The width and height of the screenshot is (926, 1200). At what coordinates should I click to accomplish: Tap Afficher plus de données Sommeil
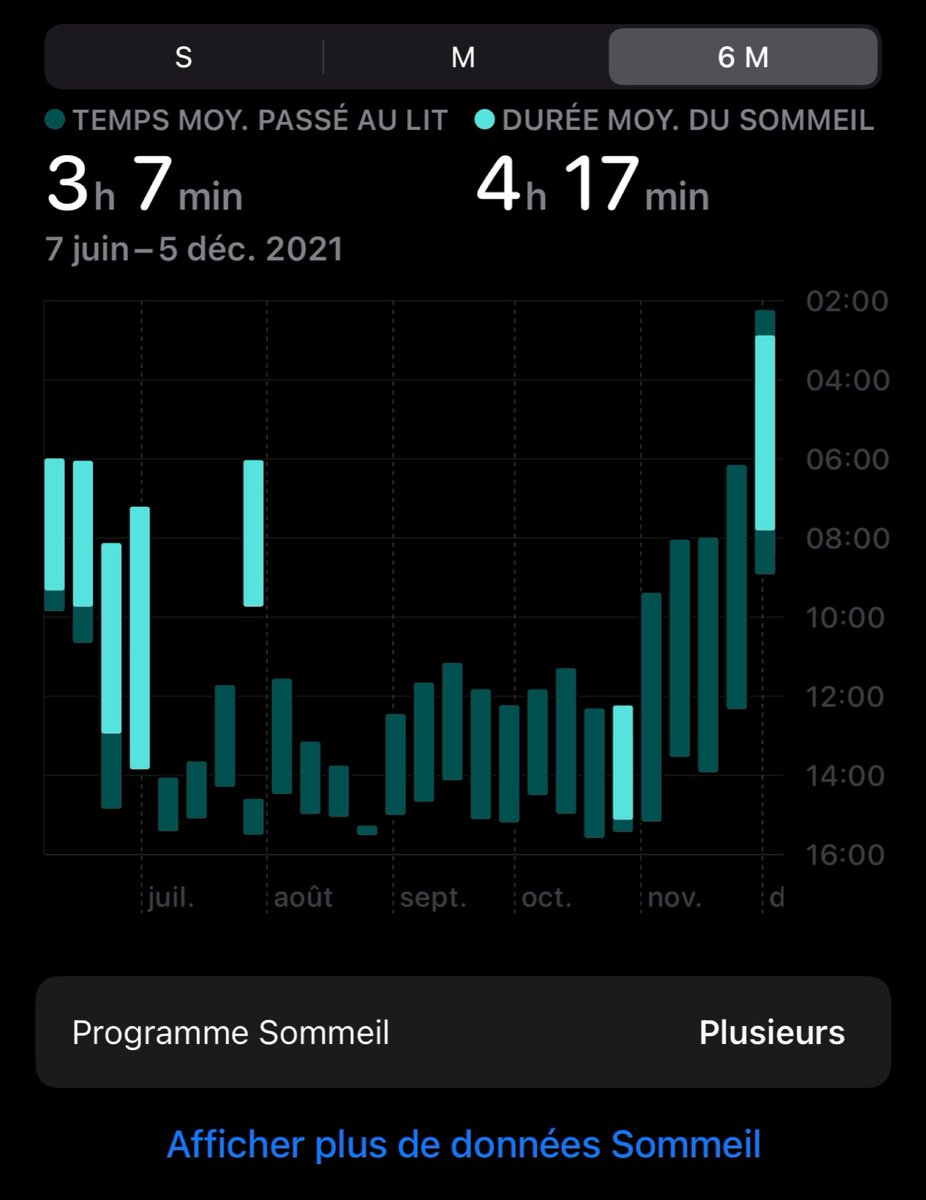pyautogui.click(x=464, y=1144)
